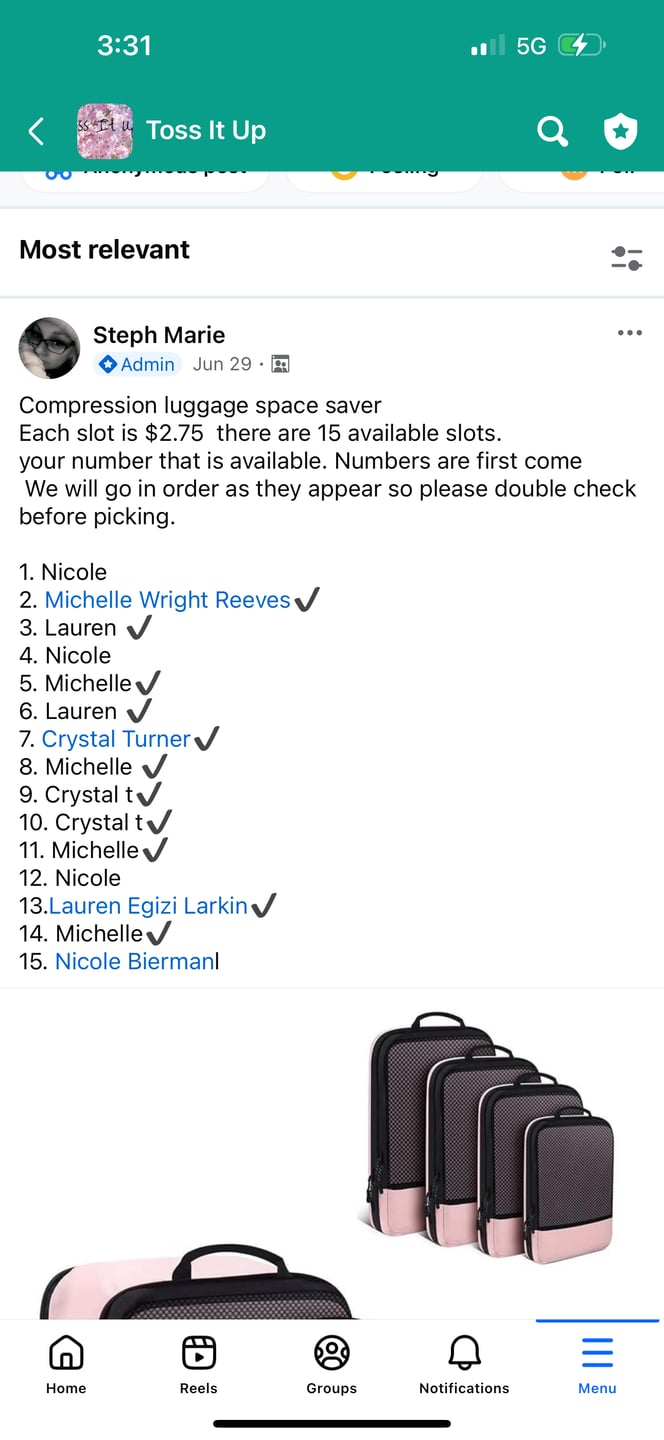Image resolution: width=664 pixels, height=1440 pixels.
Task: Open the Most relevant sort filter
Action: point(626,258)
